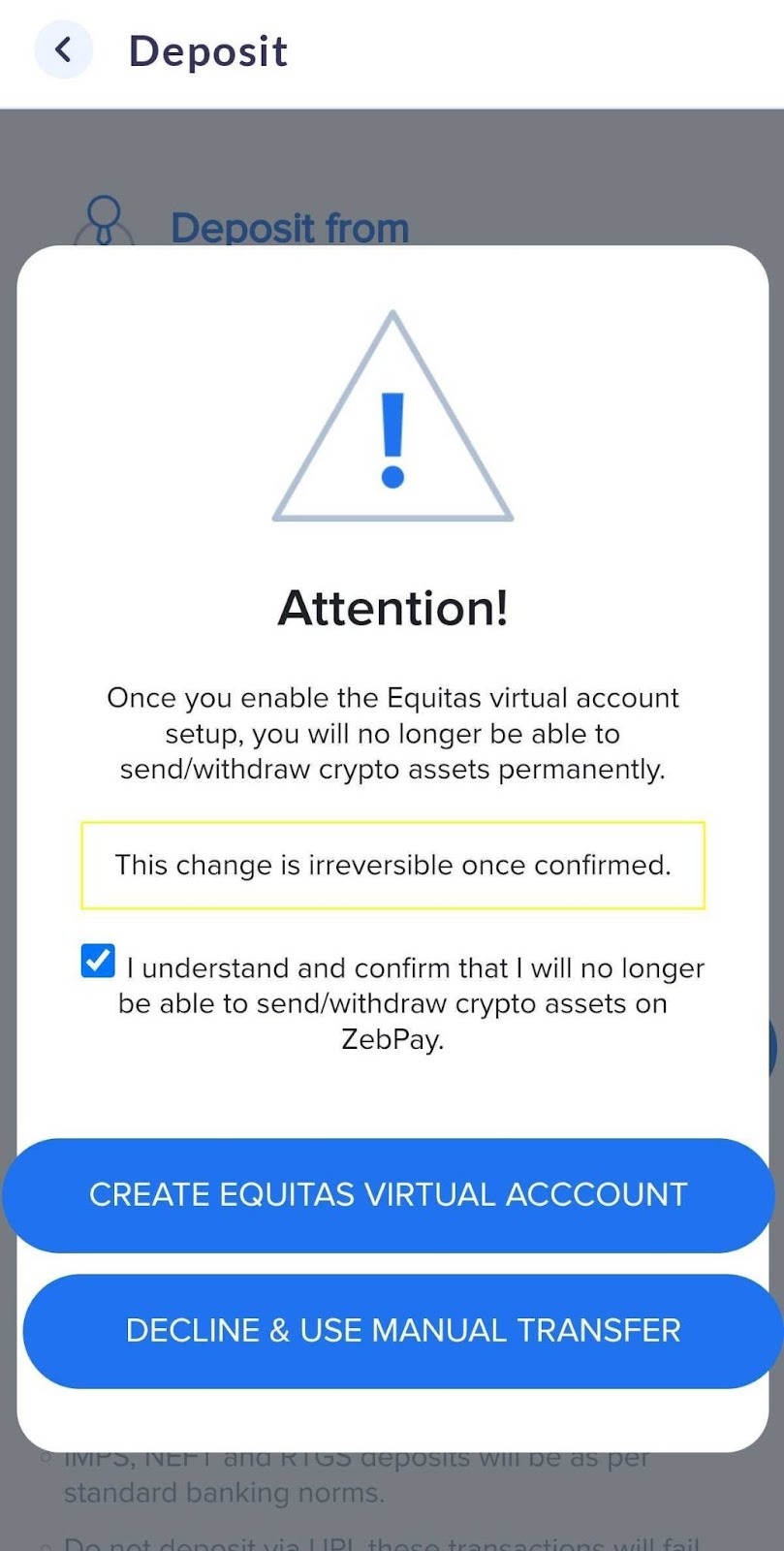The height and width of the screenshot is (1551, 784).
Task: Tap Create Equitas Virtual Account button
Action: coord(389,1195)
